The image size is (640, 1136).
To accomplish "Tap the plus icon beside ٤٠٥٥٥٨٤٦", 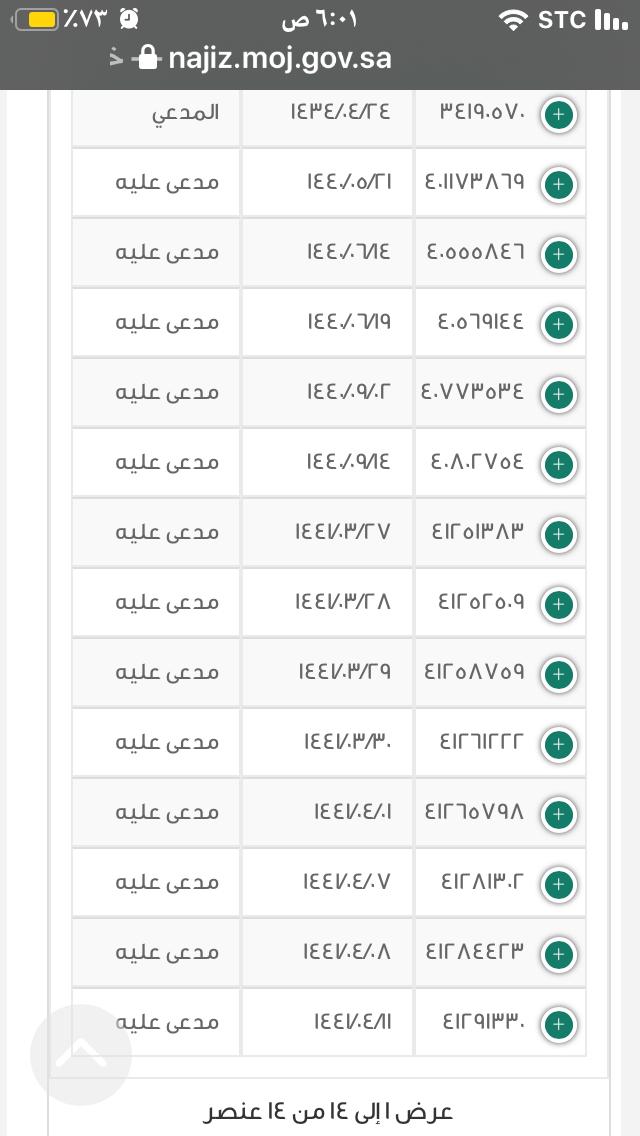I will (558, 254).
